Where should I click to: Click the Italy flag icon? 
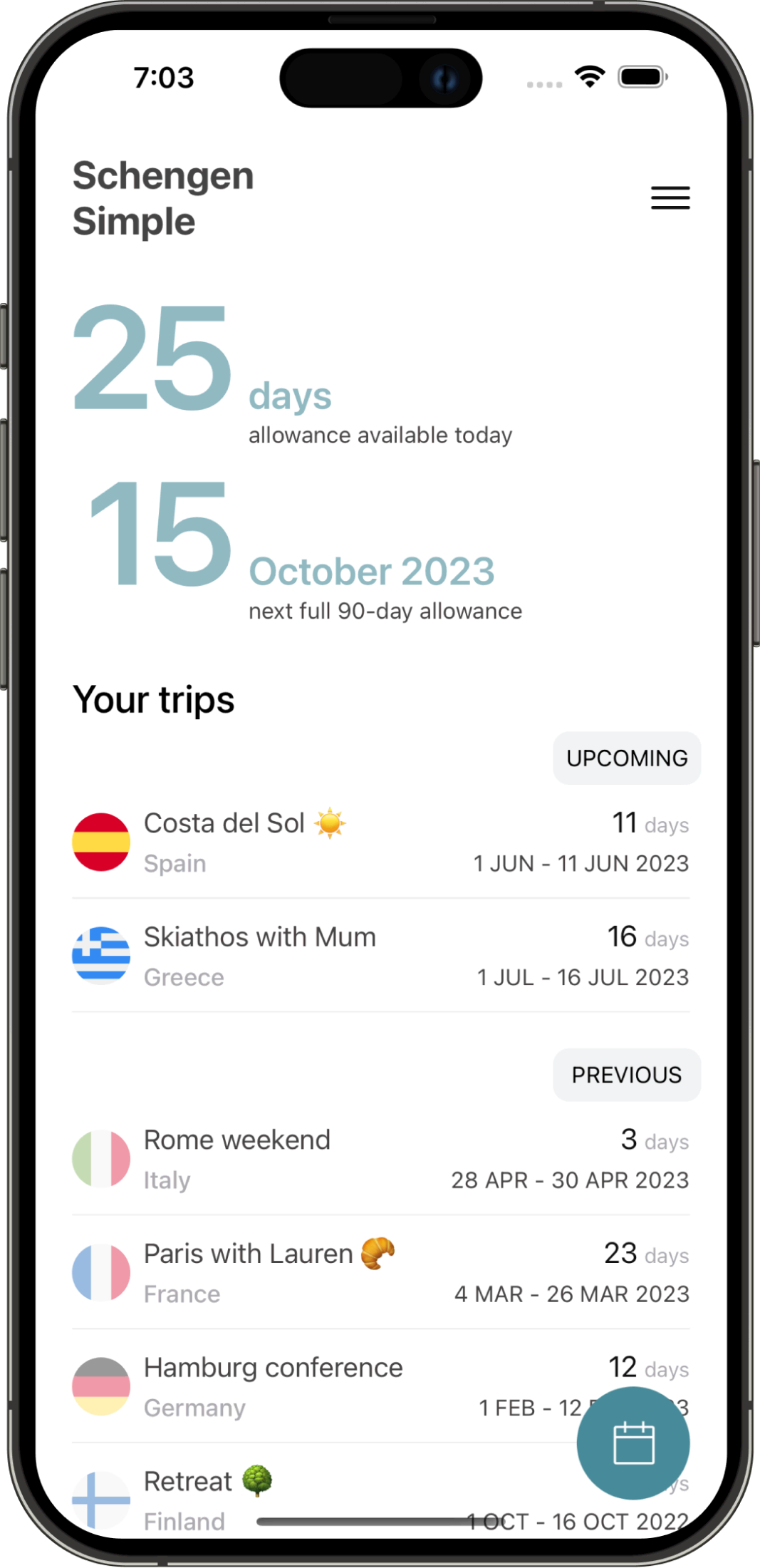tap(101, 1158)
